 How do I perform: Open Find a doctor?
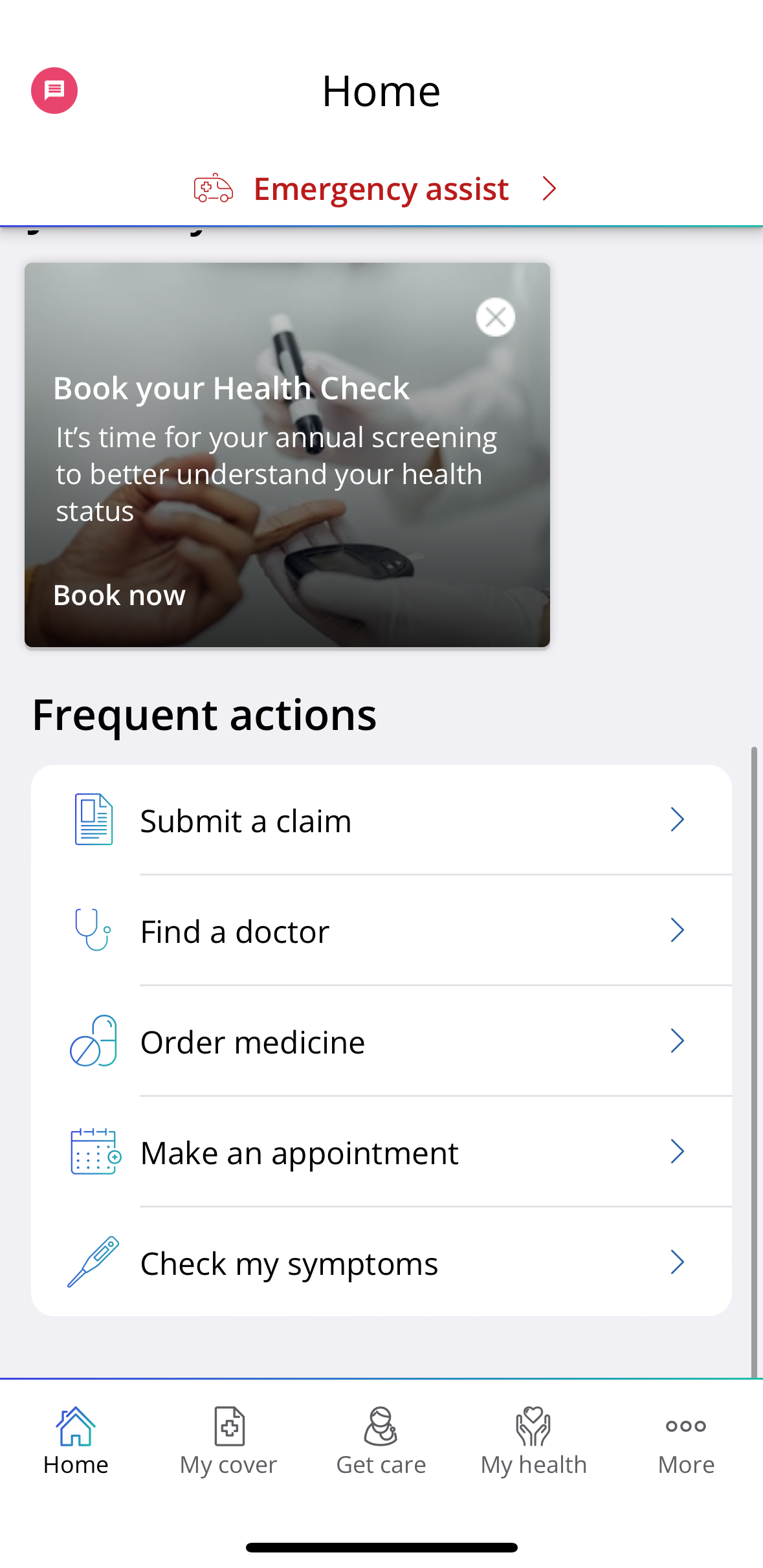(381, 931)
